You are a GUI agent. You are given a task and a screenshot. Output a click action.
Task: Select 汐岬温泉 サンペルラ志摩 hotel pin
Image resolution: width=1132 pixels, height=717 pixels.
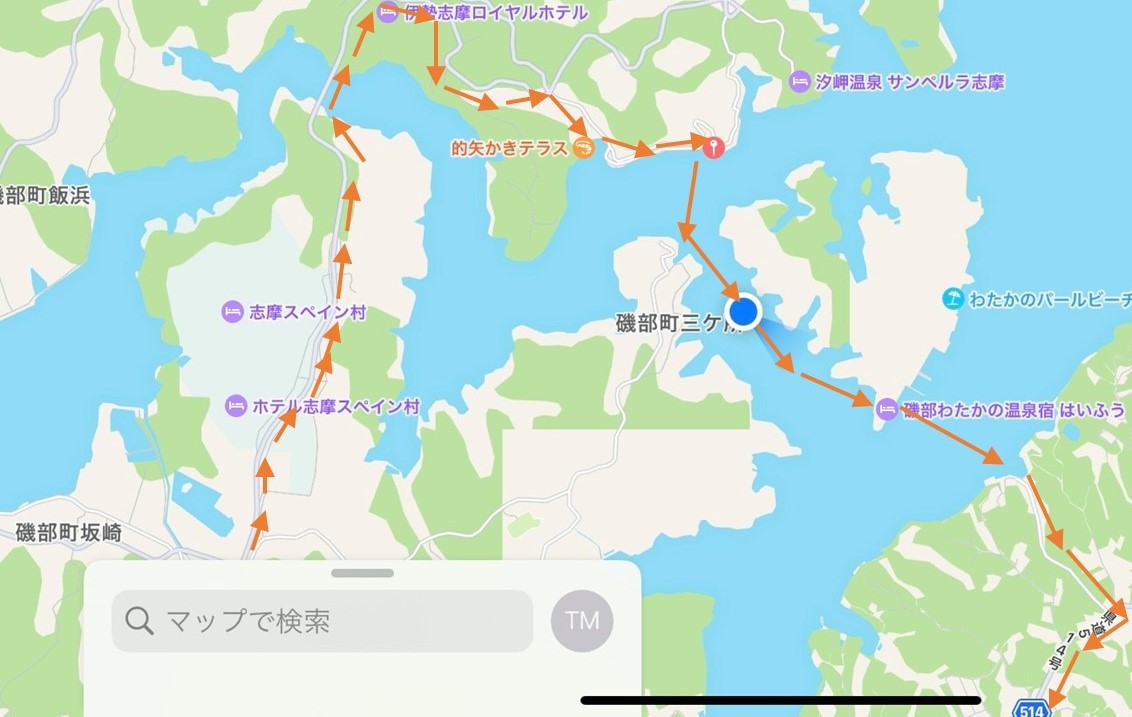point(799,82)
